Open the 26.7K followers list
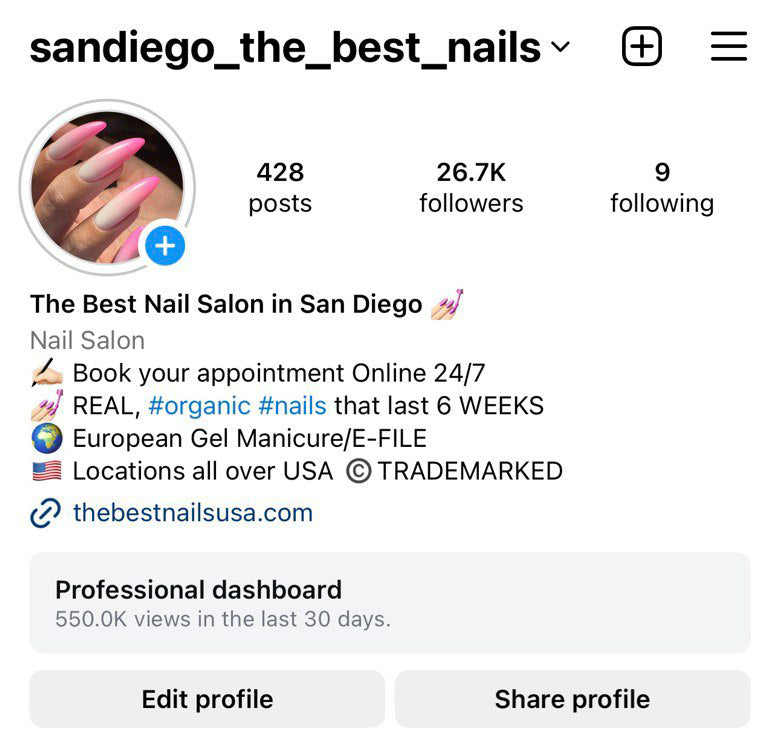780x736 pixels. tap(471, 187)
